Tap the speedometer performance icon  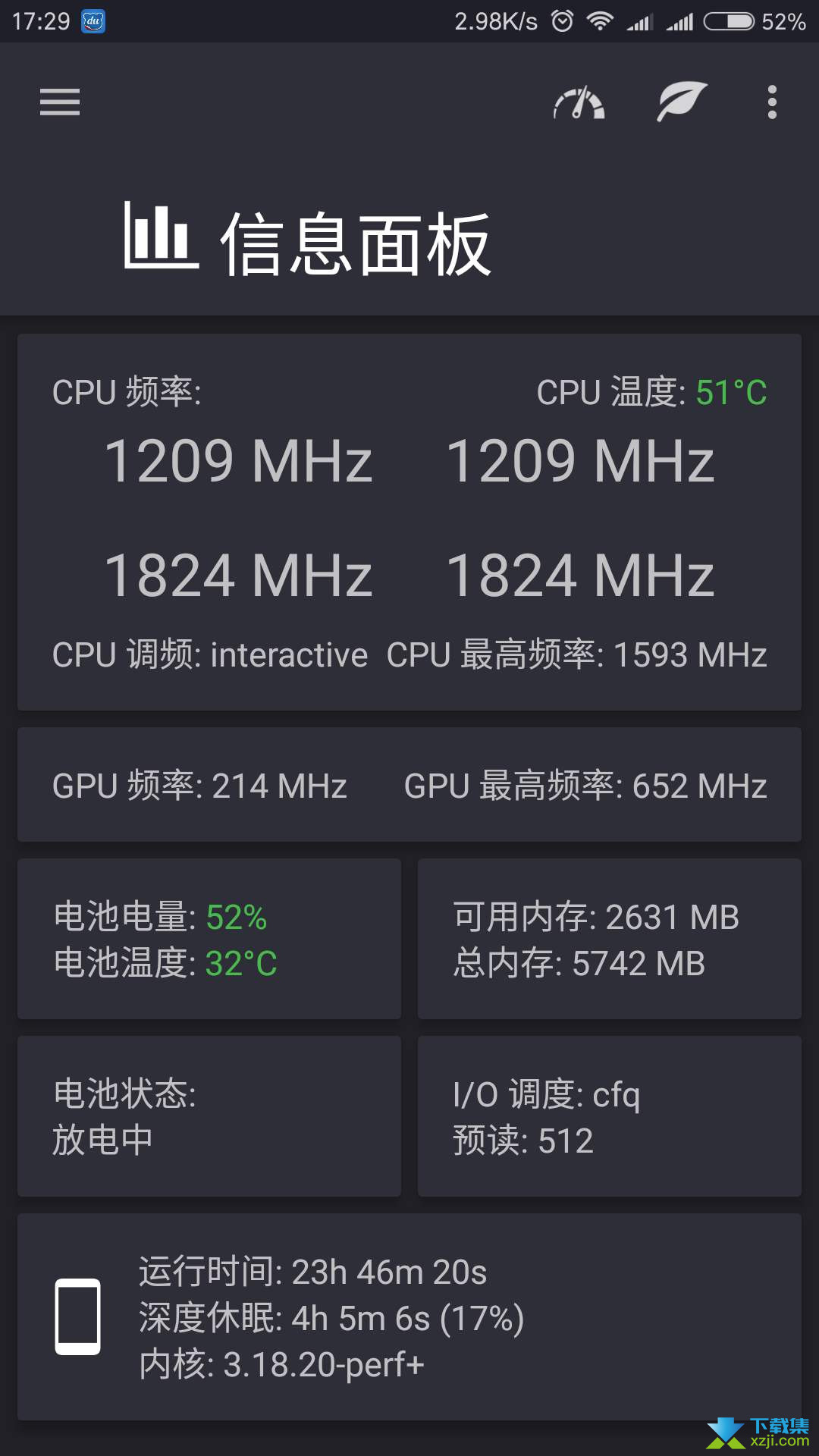[x=579, y=103]
